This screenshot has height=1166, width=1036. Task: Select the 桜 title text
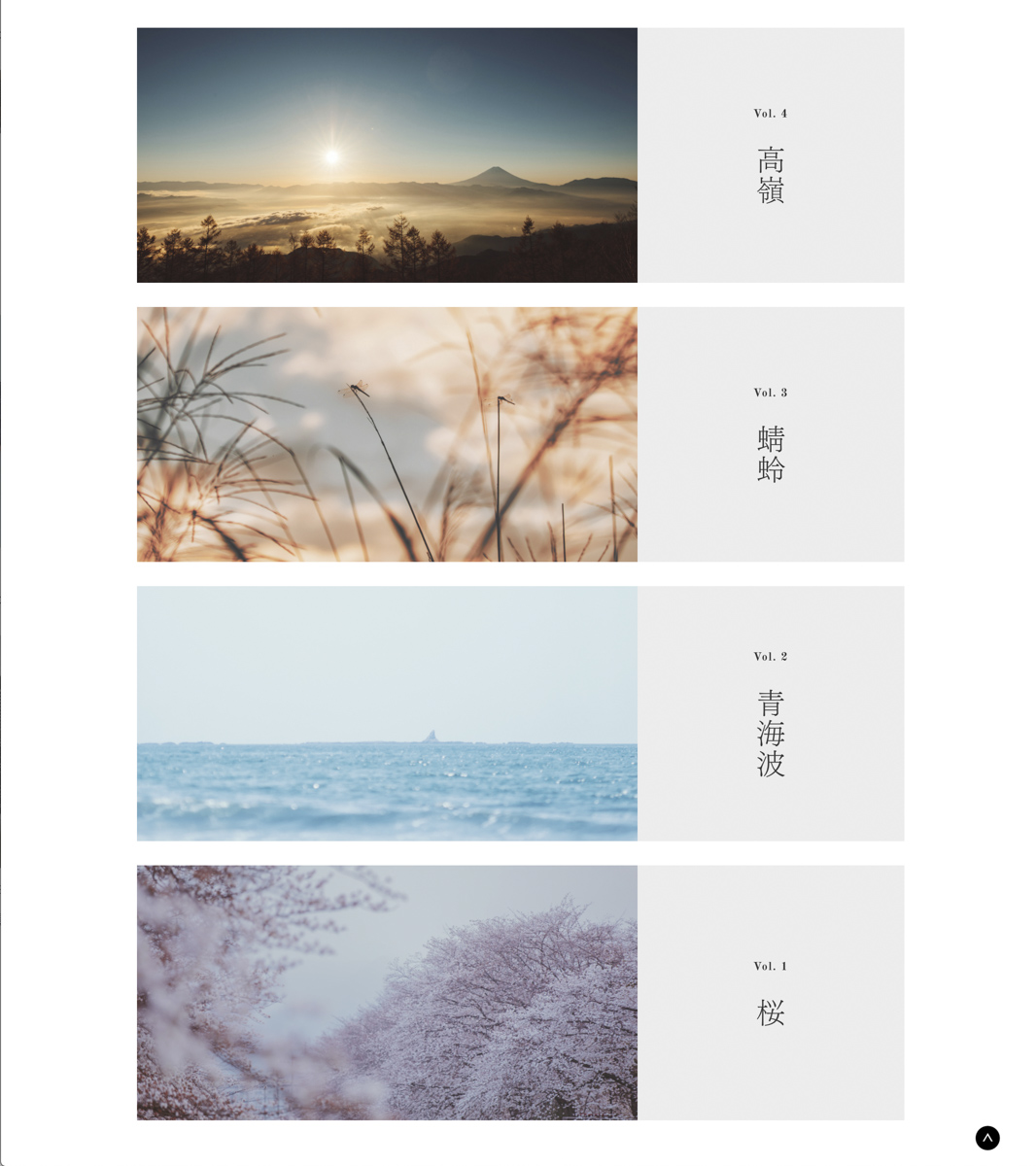tap(770, 1013)
